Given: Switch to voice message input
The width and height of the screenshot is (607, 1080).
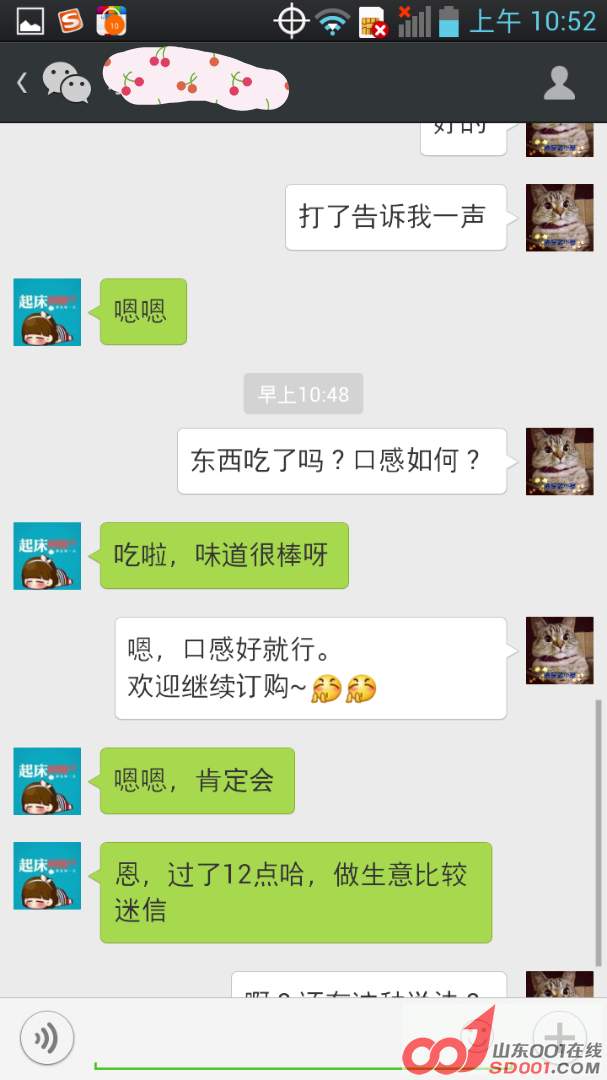Looking at the screenshot, I should [46, 1038].
